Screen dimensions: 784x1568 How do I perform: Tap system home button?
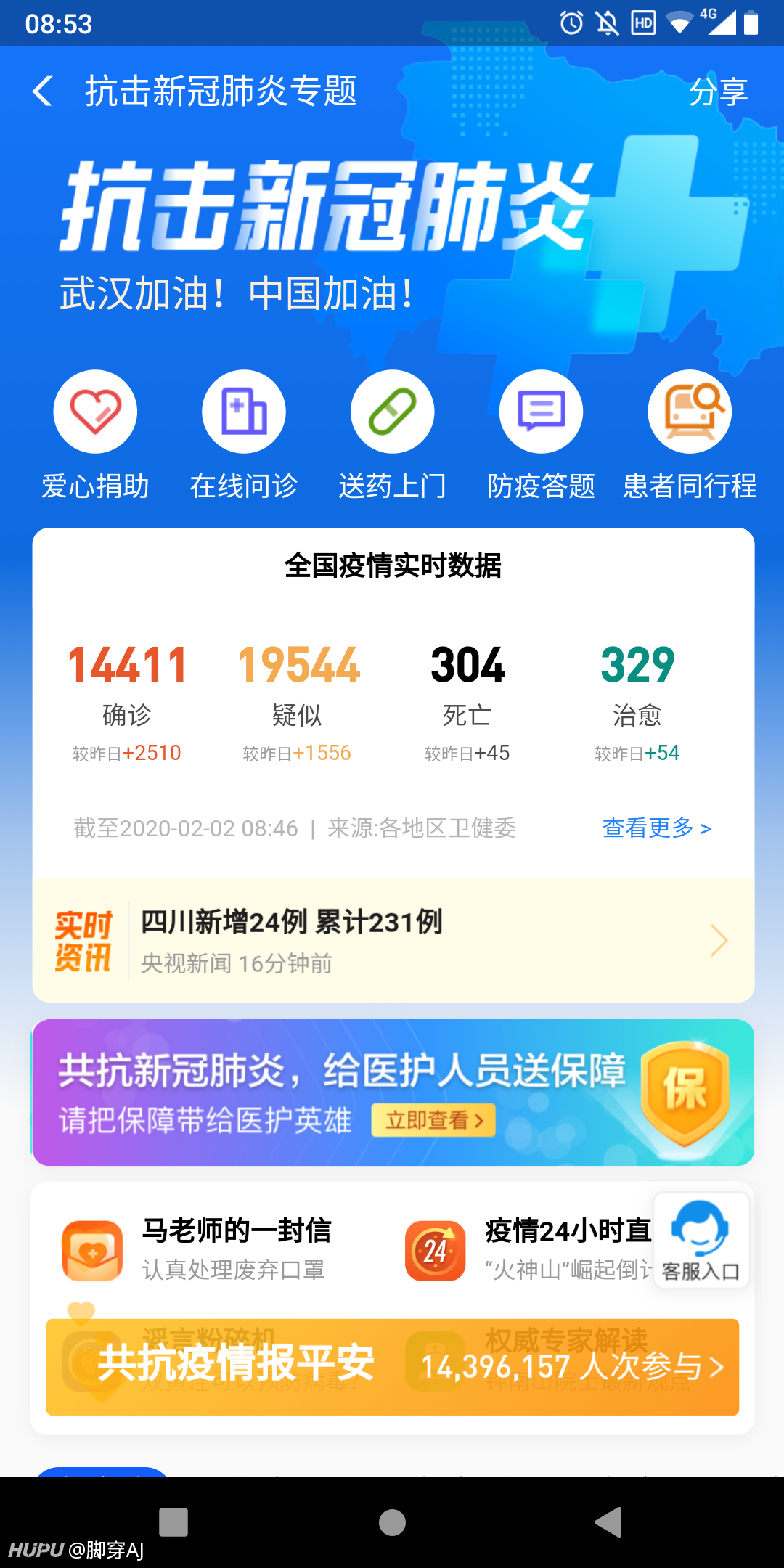(x=392, y=1522)
